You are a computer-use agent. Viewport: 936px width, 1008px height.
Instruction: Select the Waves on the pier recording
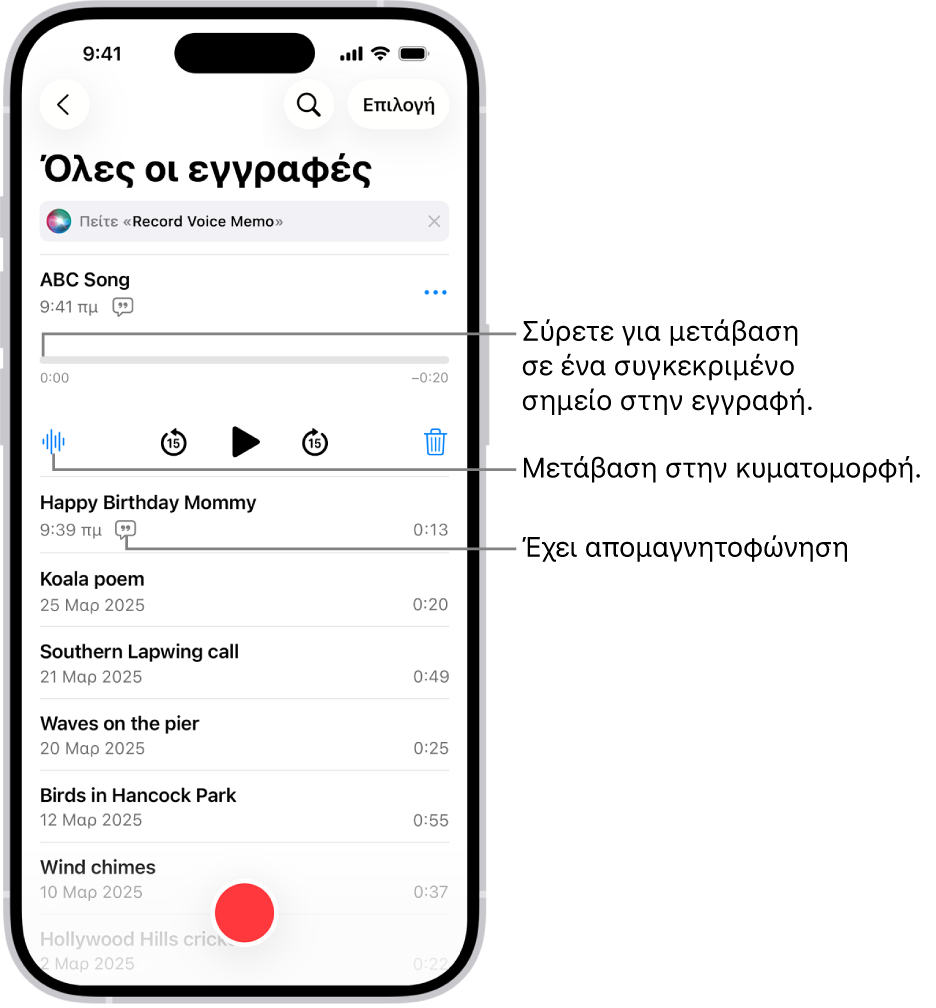pyautogui.click(x=119, y=724)
